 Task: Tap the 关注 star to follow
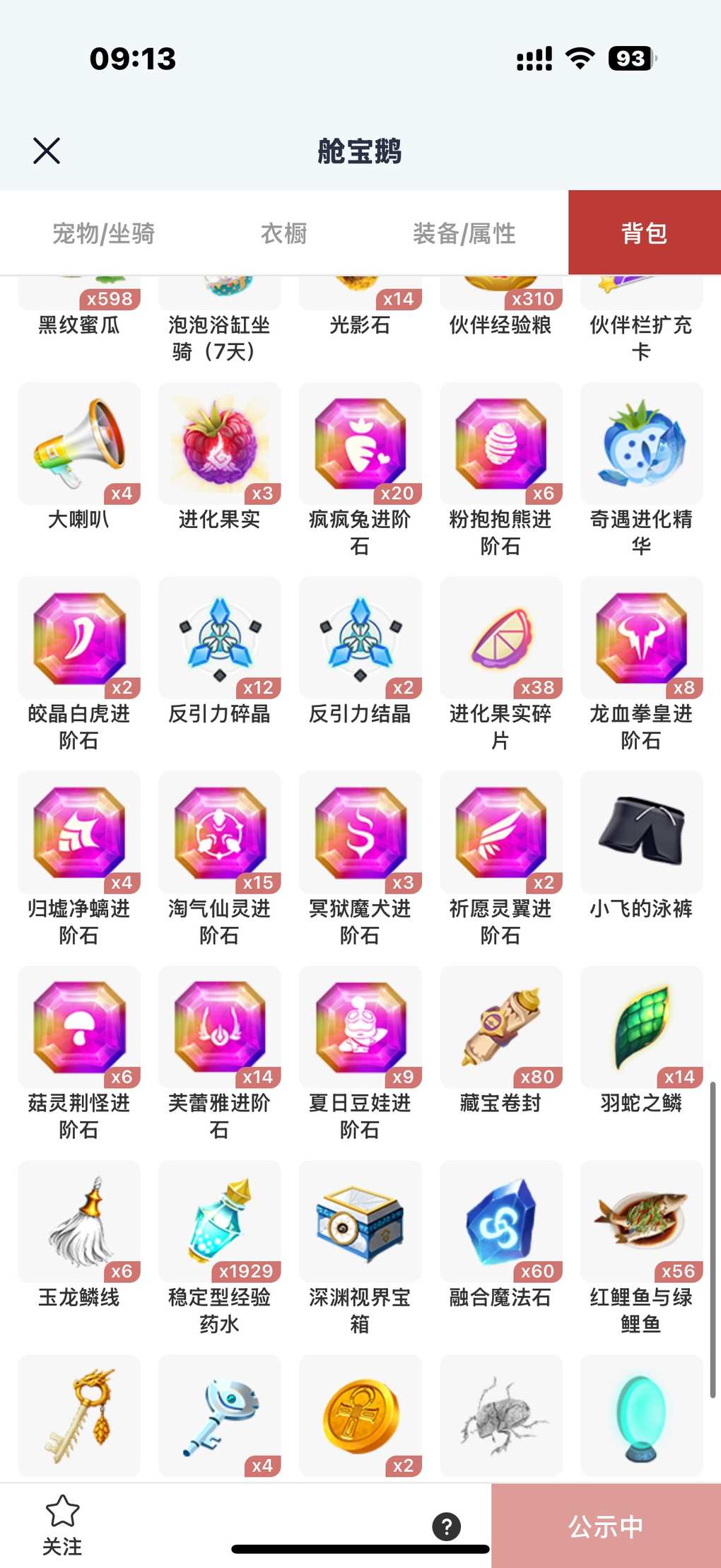tap(62, 1524)
